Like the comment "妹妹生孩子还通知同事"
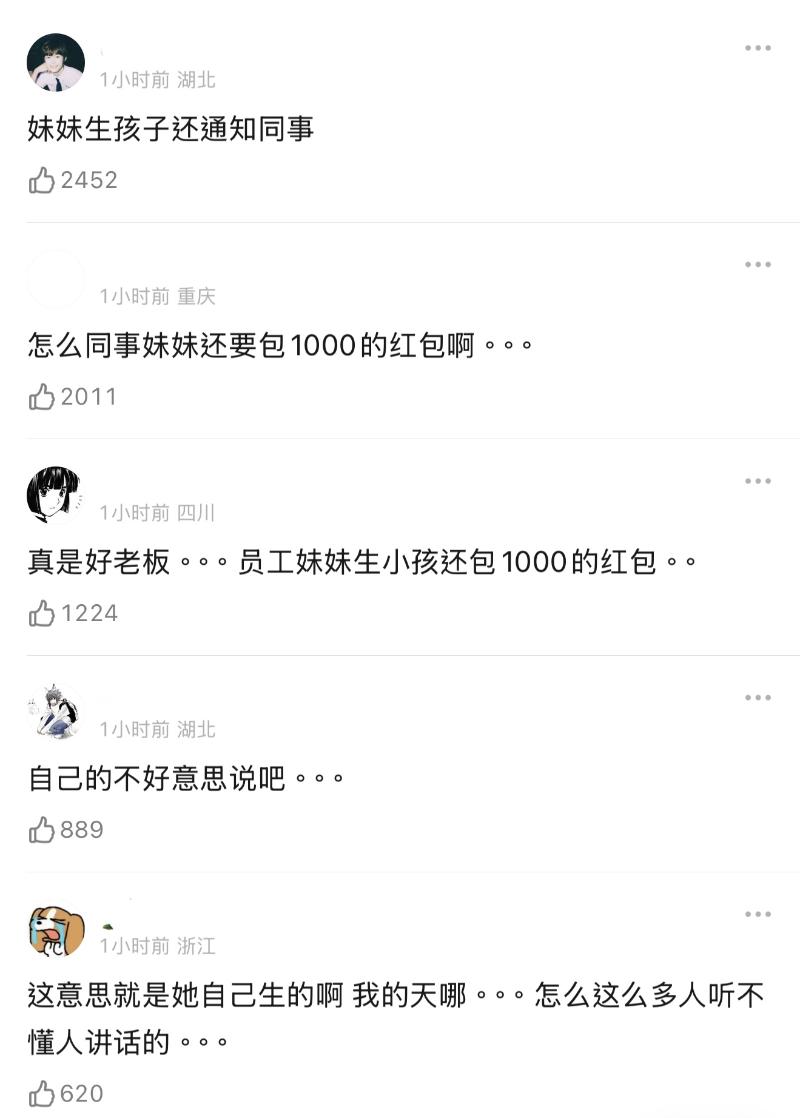Screen dimensions: 800x1118 pyautogui.click(x=42, y=180)
